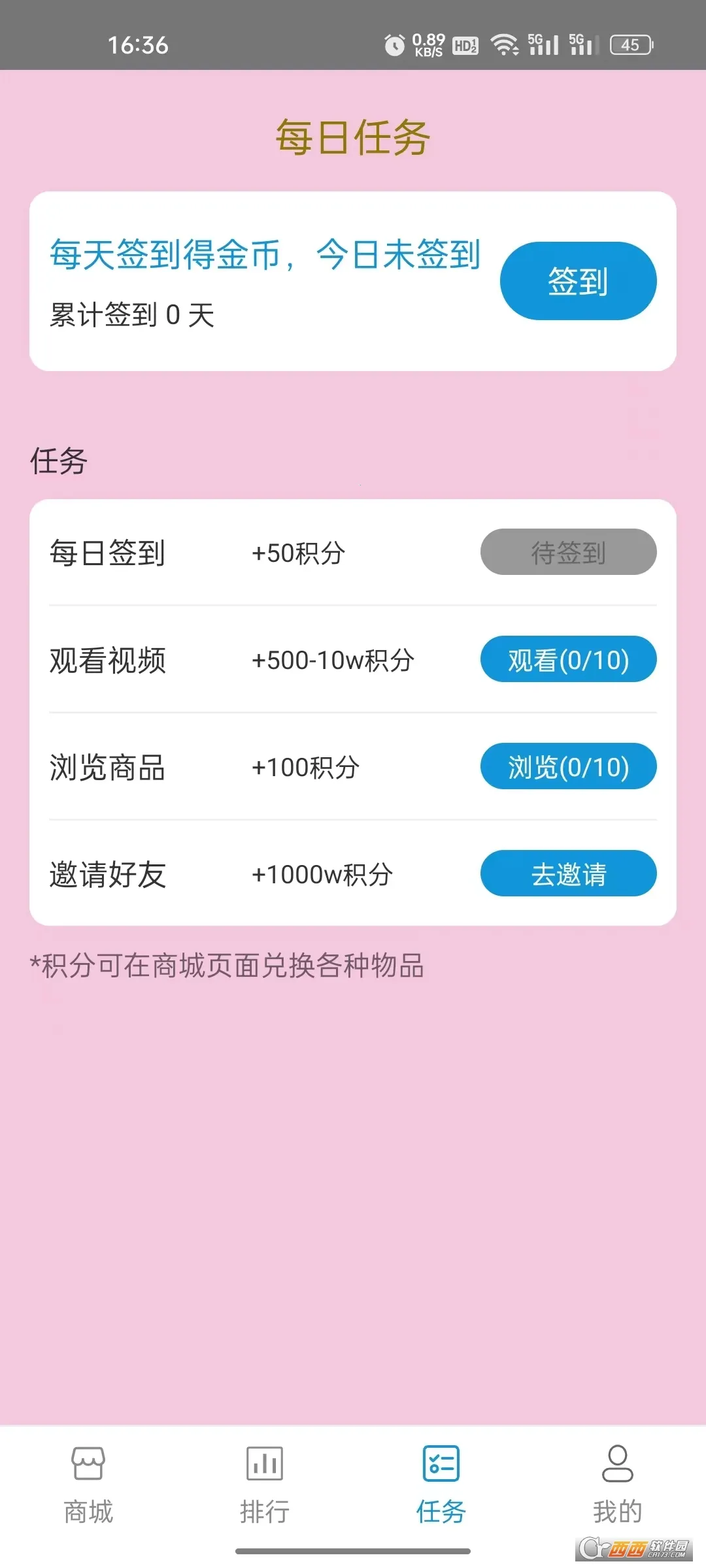The image size is (706, 1568).
Task: Tap the Wi-Fi icon in the status bar
Action: (x=506, y=44)
